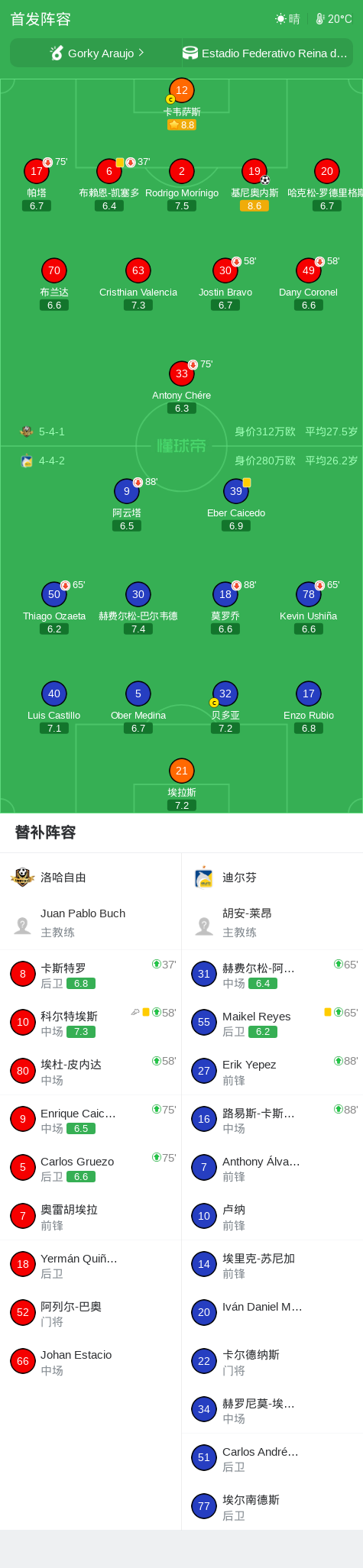This screenshot has height=1568, width=363.
Task: Open referee Gorky Araujo details
Action: [x=96, y=53]
